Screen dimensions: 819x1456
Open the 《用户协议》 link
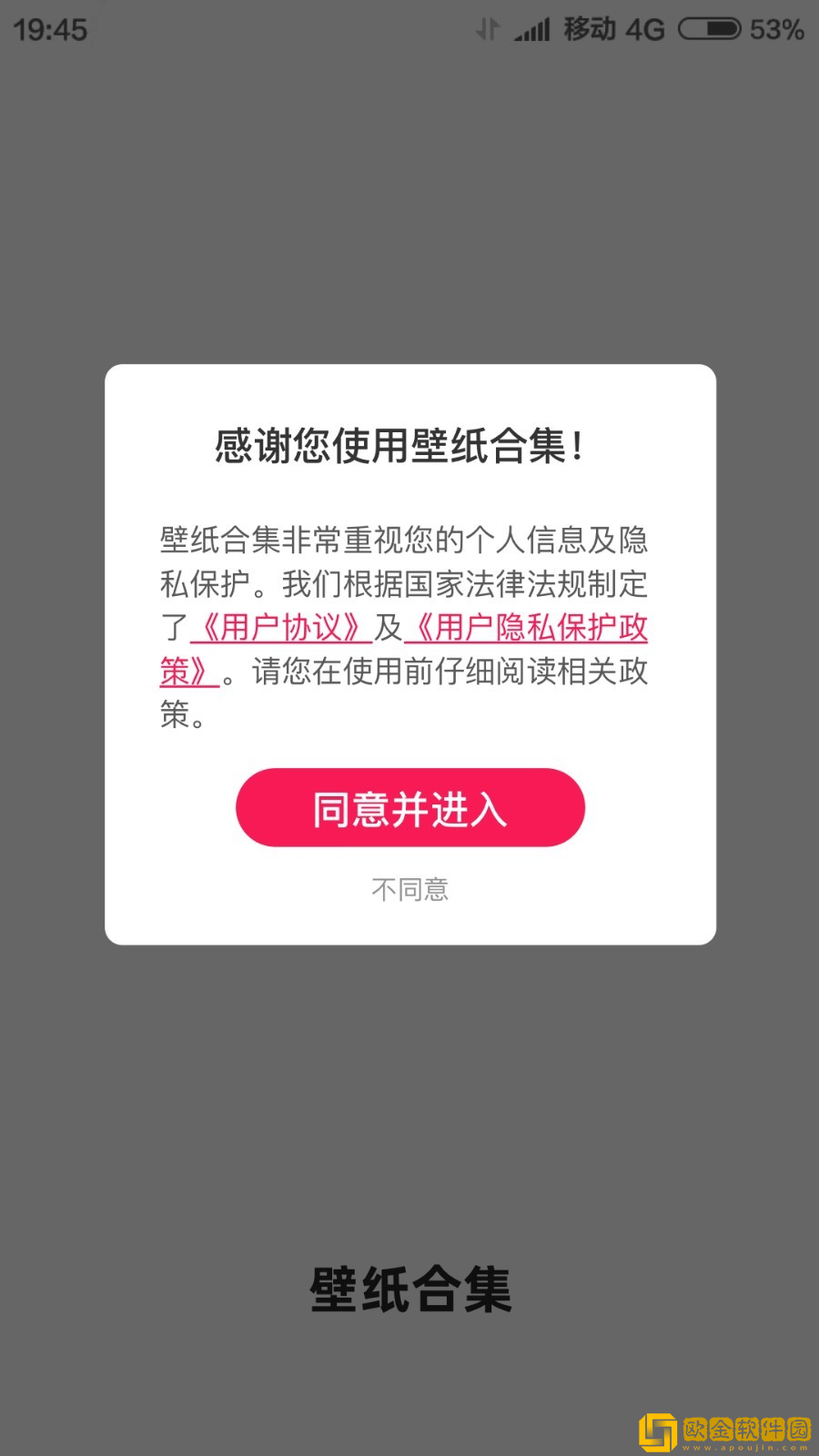coord(280,628)
